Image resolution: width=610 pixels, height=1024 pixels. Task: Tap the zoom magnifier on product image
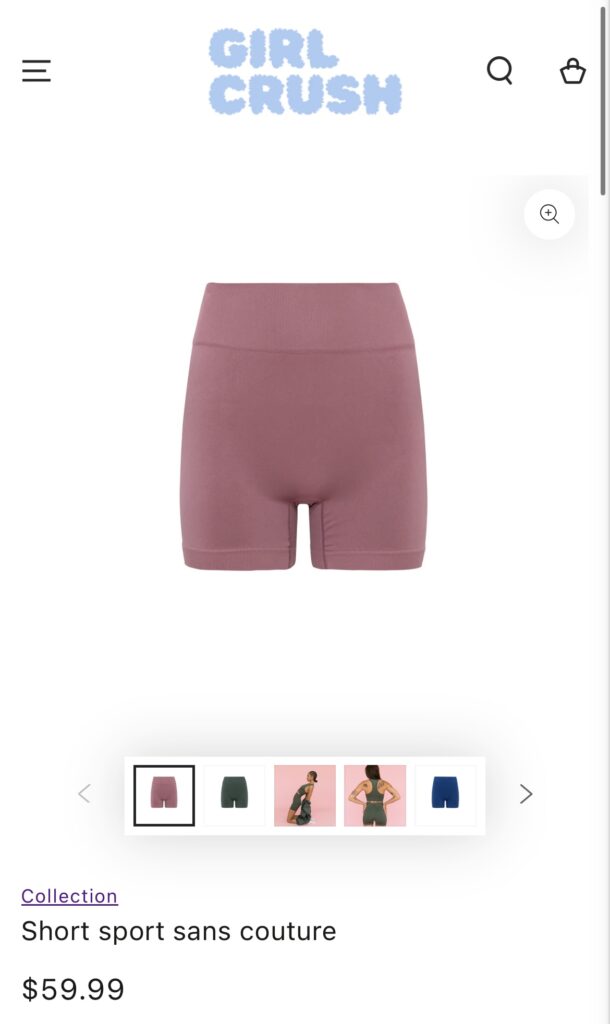(x=549, y=214)
